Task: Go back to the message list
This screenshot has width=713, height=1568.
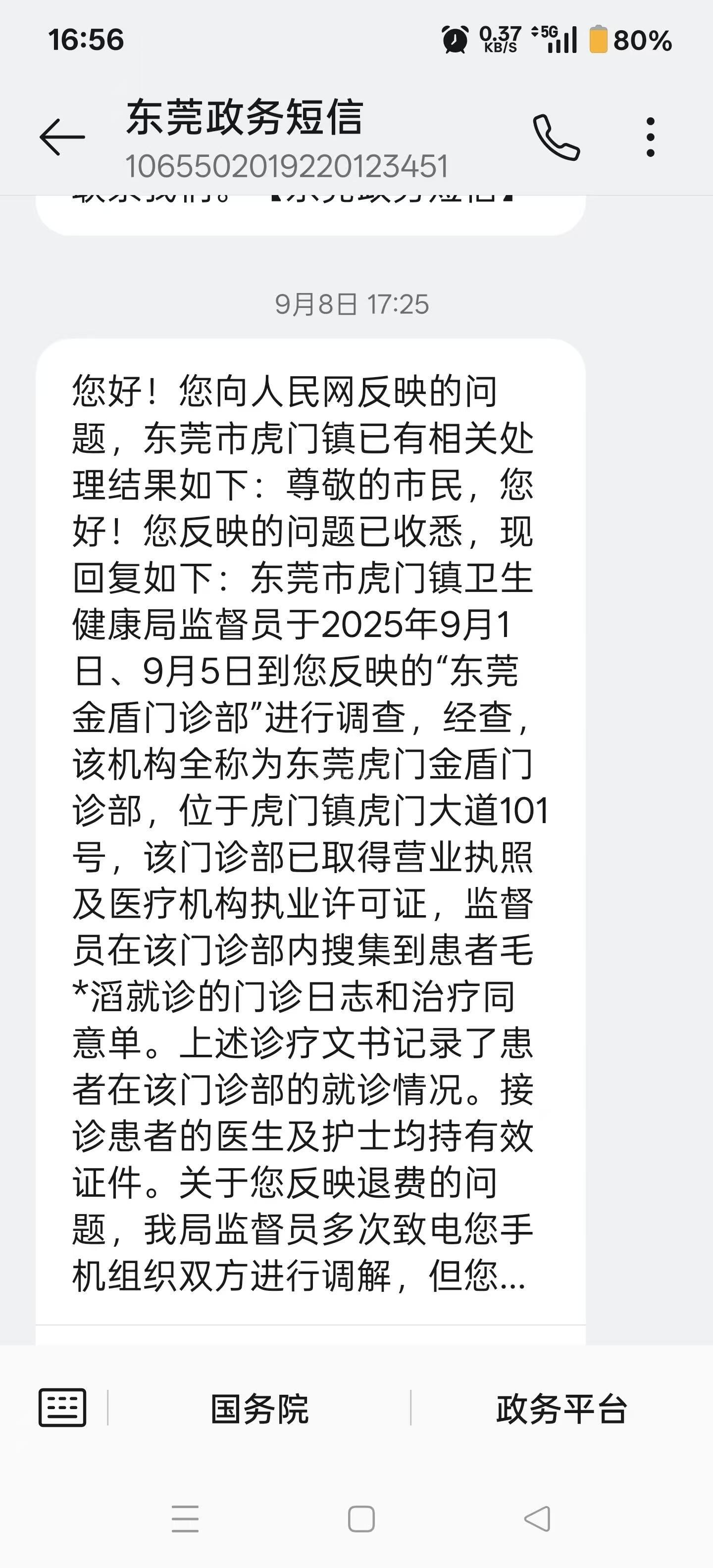Action: [x=61, y=137]
